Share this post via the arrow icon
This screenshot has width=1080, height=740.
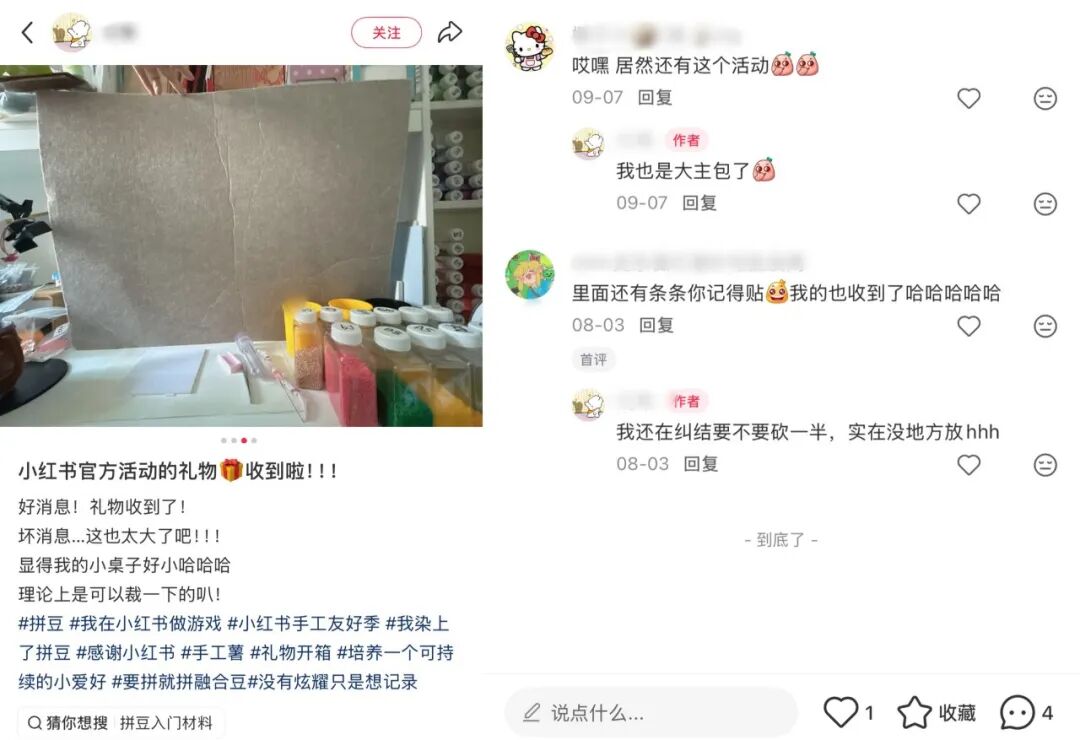(x=450, y=33)
